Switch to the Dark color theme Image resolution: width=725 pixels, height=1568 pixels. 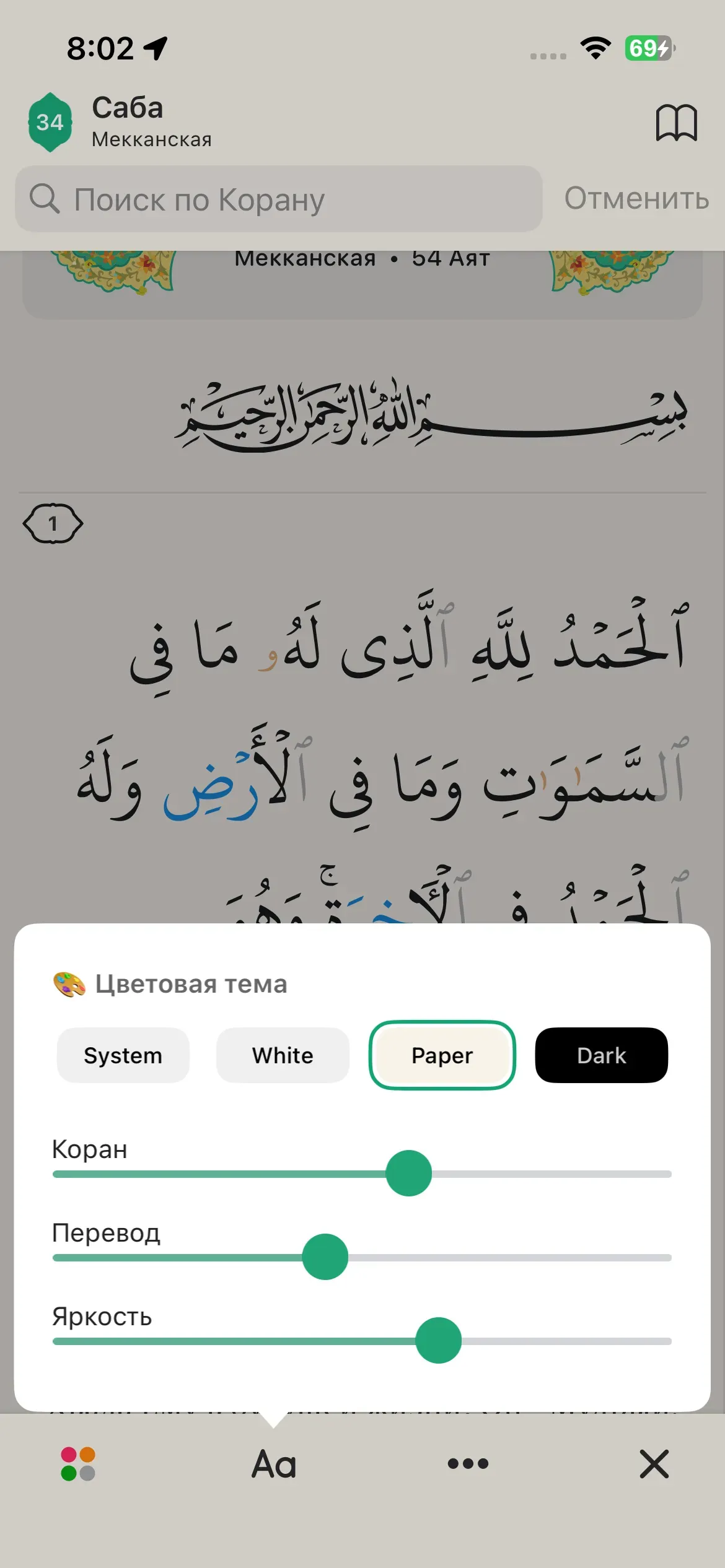(601, 1055)
